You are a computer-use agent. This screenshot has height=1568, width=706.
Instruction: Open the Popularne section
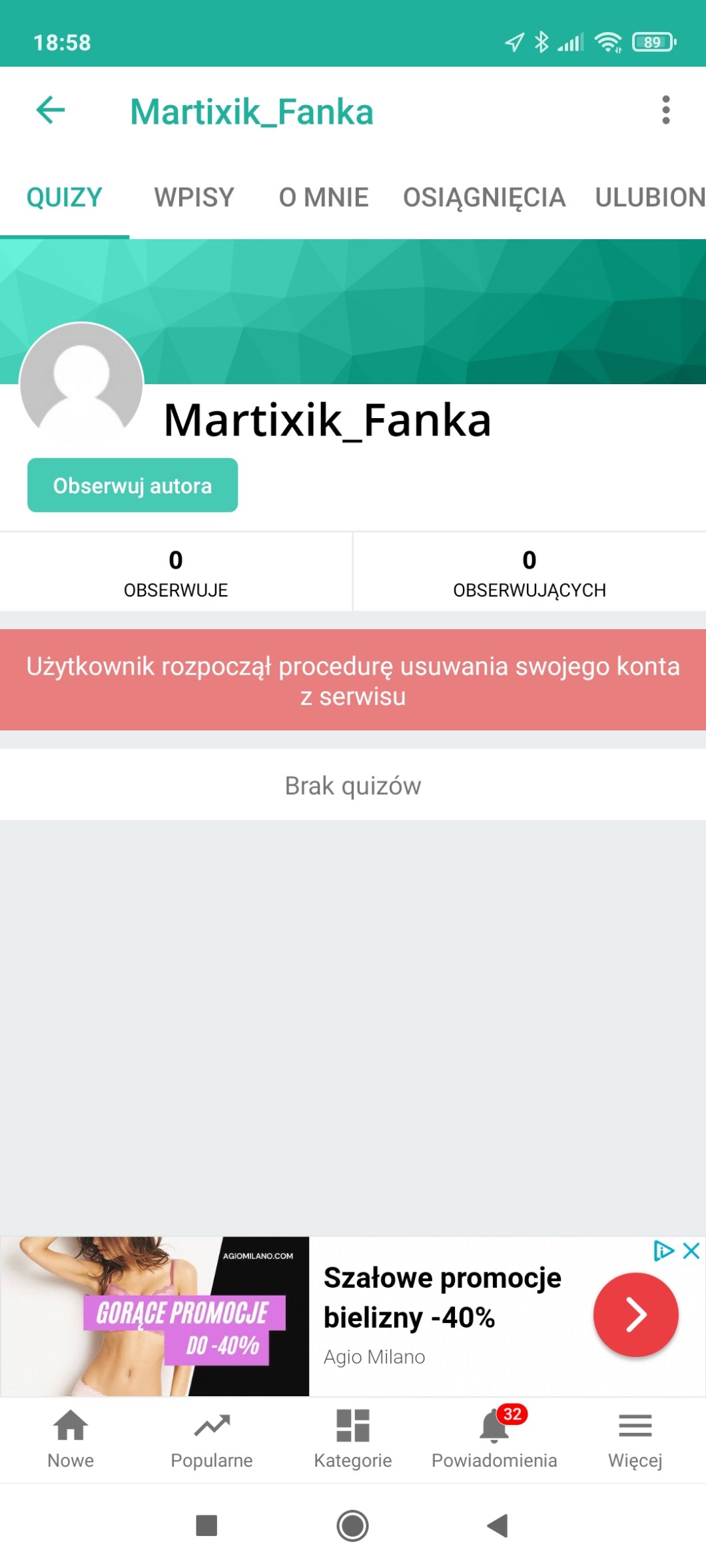click(x=212, y=1439)
